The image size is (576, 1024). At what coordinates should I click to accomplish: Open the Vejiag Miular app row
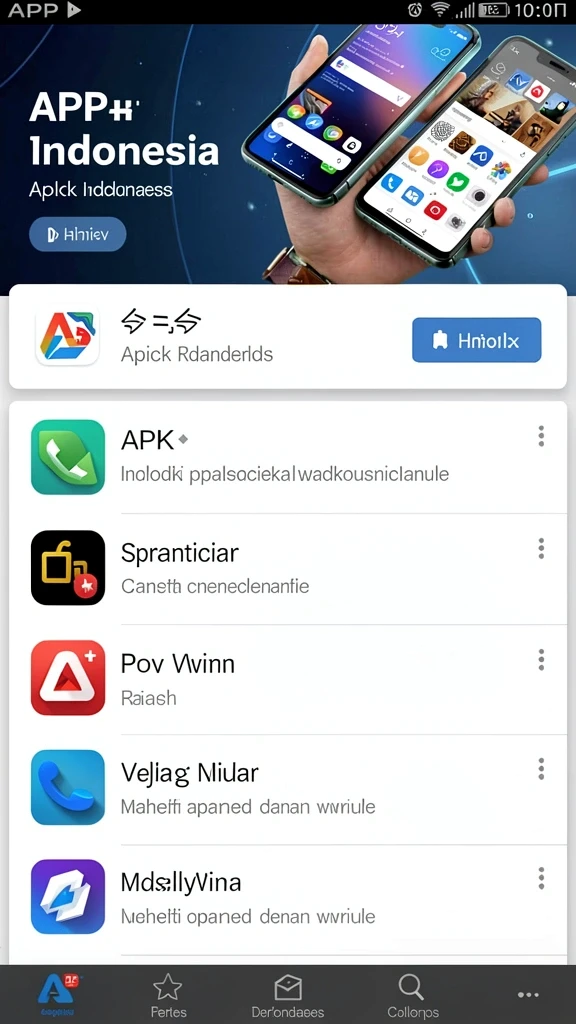point(288,788)
